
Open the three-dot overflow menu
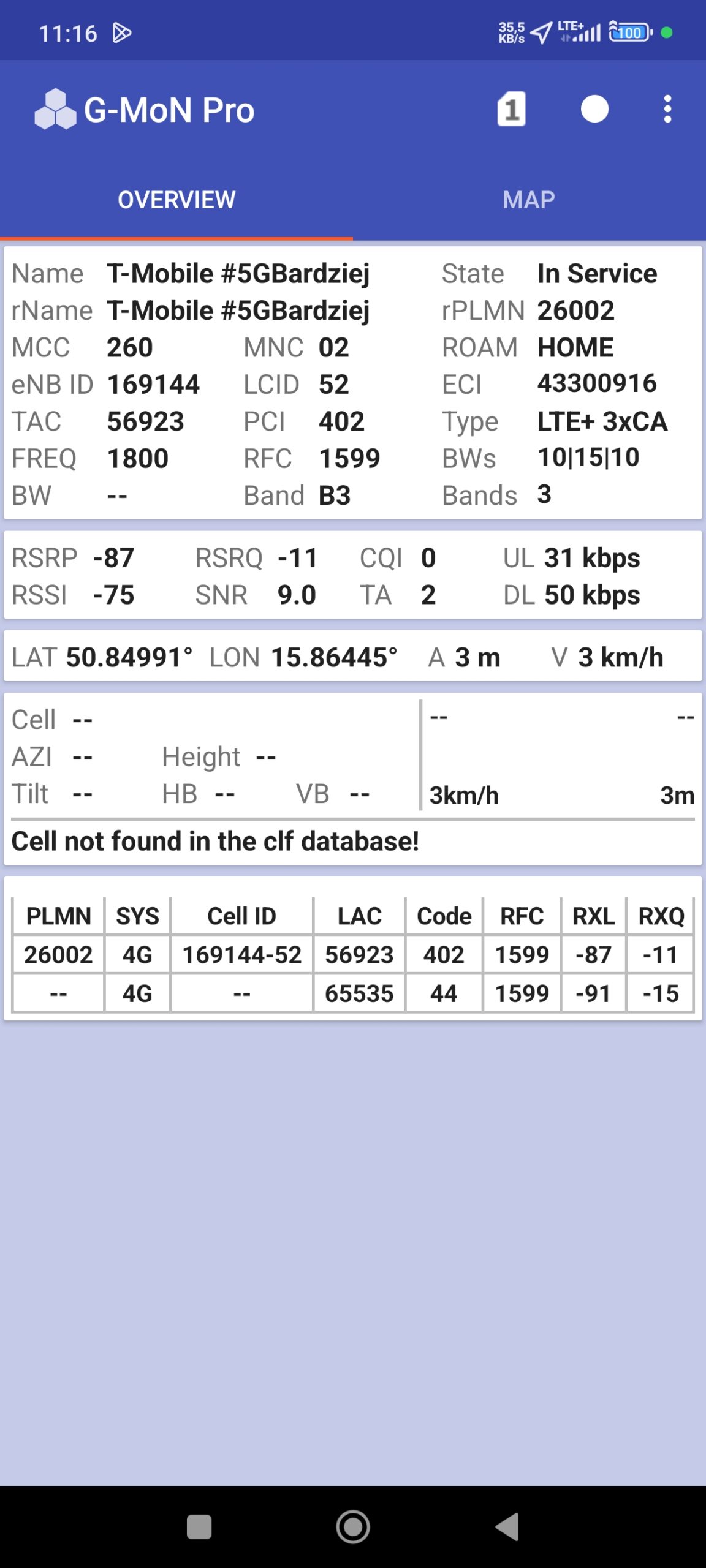tap(667, 110)
